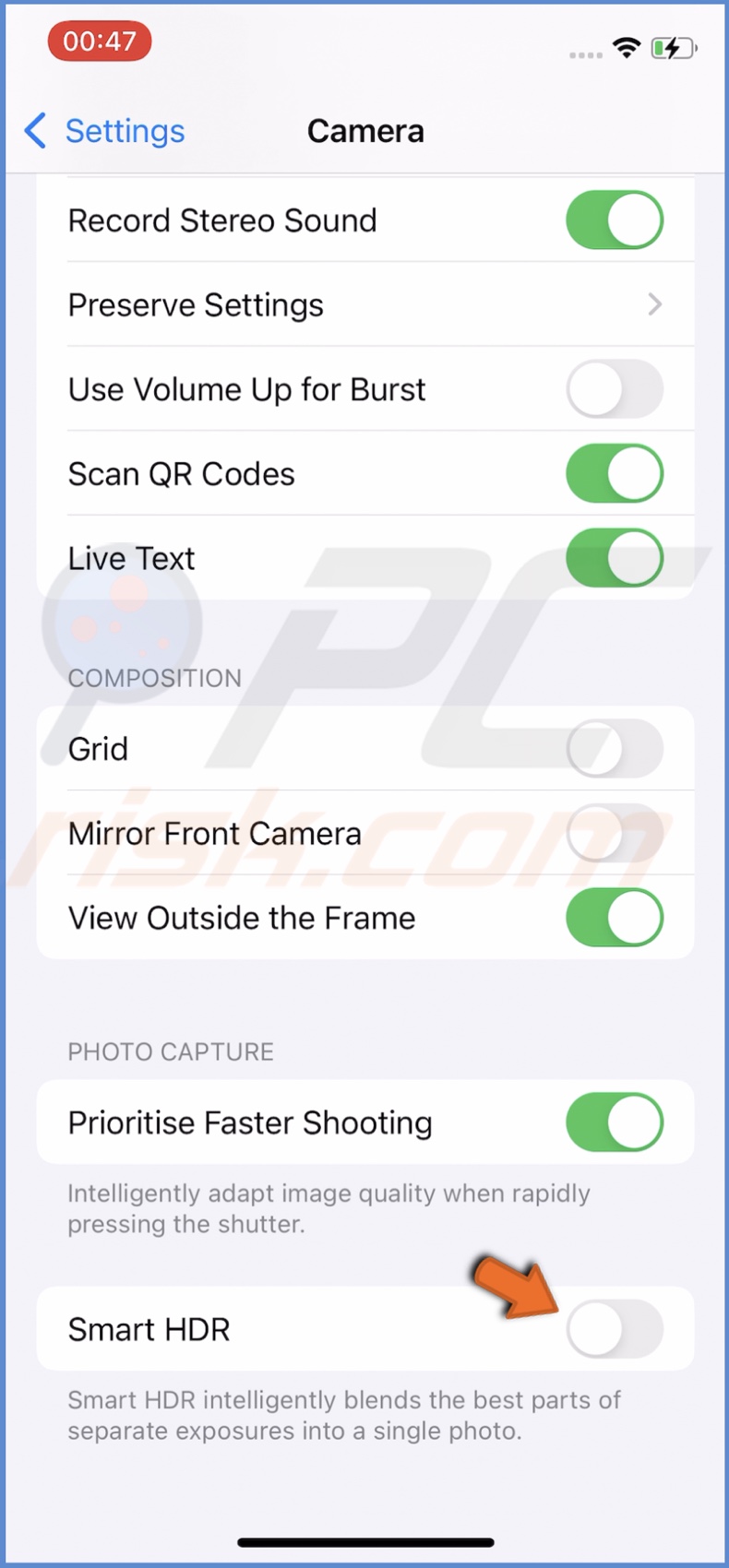The height and width of the screenshot is (1568, 729).
Task: Tap the Wi-Fi status icon
Action: click(627, 48)
